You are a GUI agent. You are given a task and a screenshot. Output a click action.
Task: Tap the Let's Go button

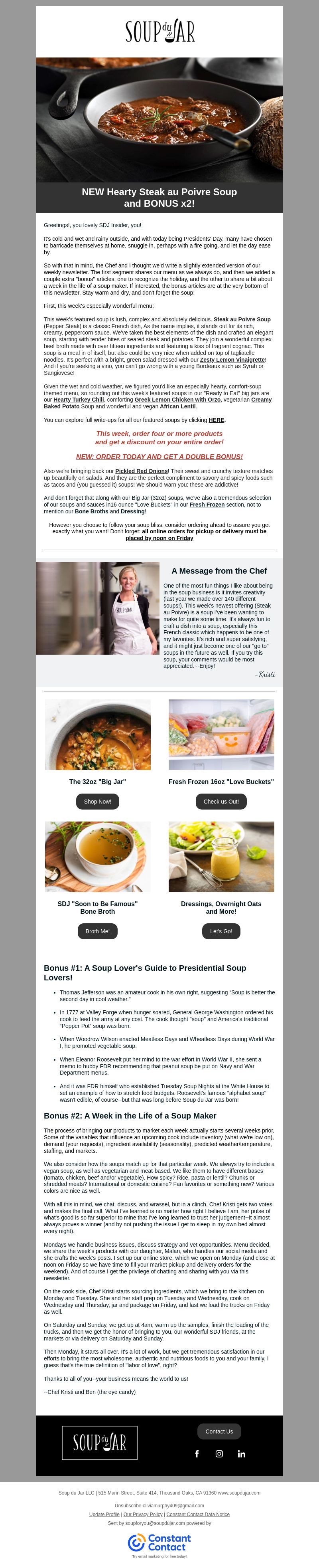[x=221, y=931]
